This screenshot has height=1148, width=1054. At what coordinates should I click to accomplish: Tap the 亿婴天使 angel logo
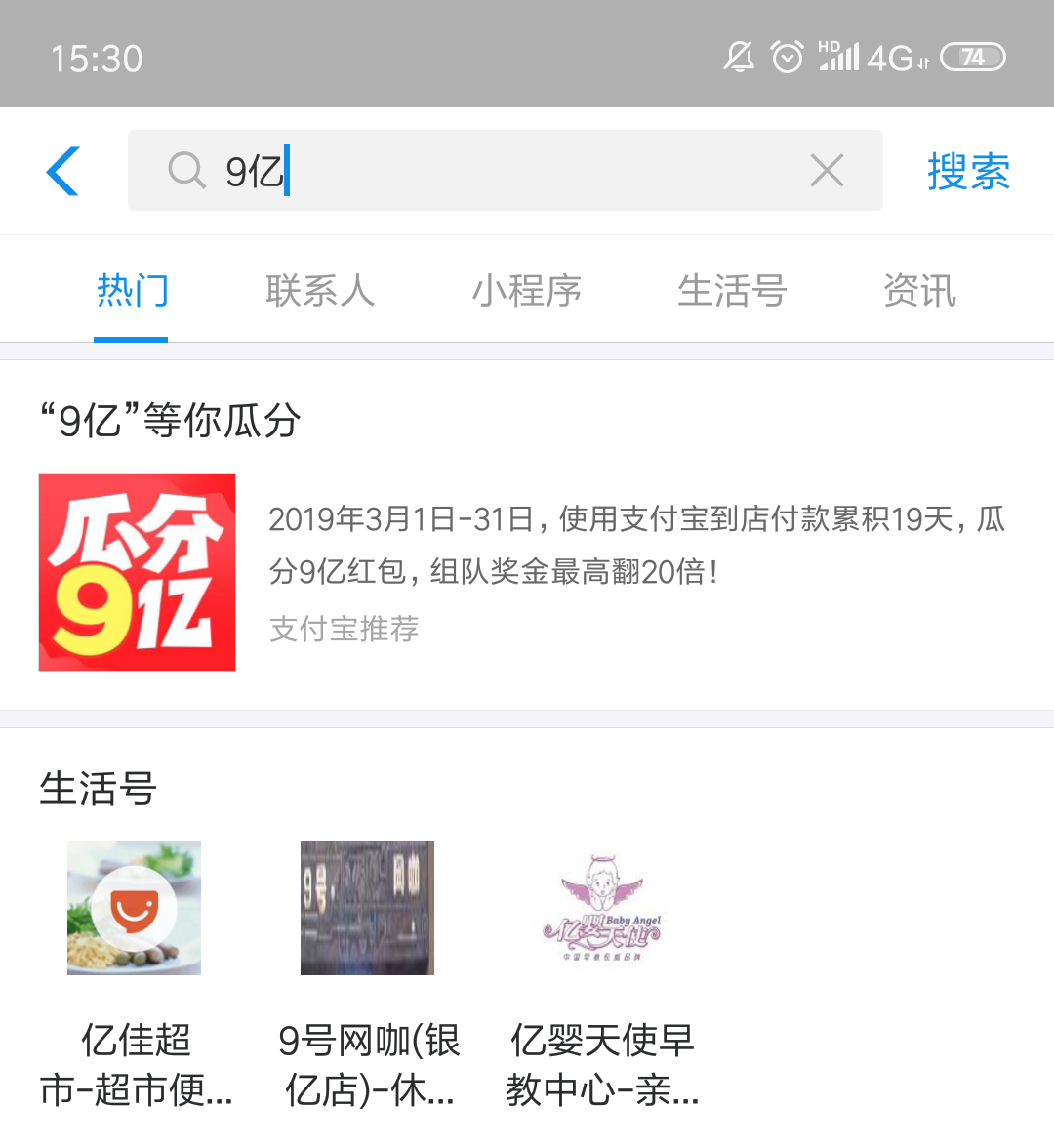click(599, 908)
